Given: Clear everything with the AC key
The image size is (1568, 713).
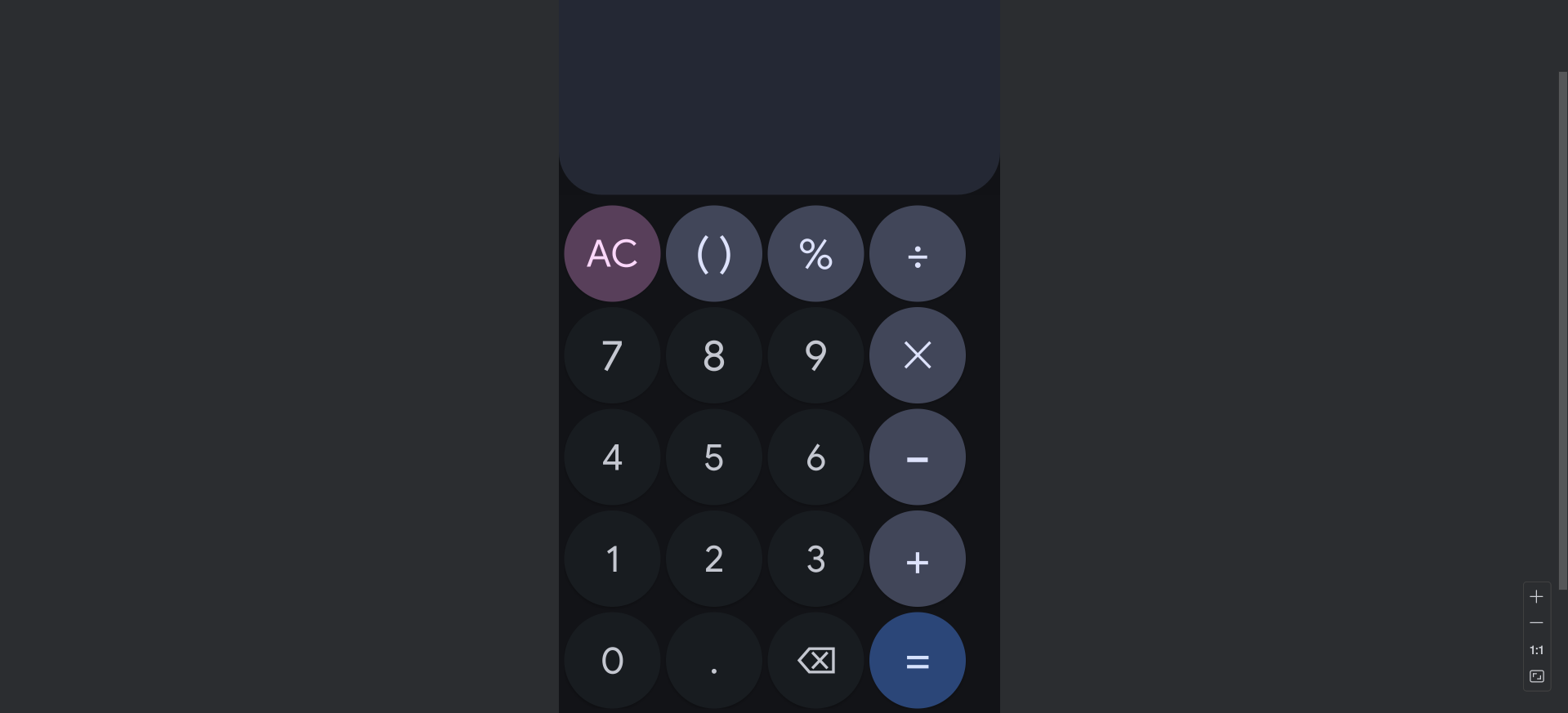Looking at the screenshot, I should click(612, 254).
